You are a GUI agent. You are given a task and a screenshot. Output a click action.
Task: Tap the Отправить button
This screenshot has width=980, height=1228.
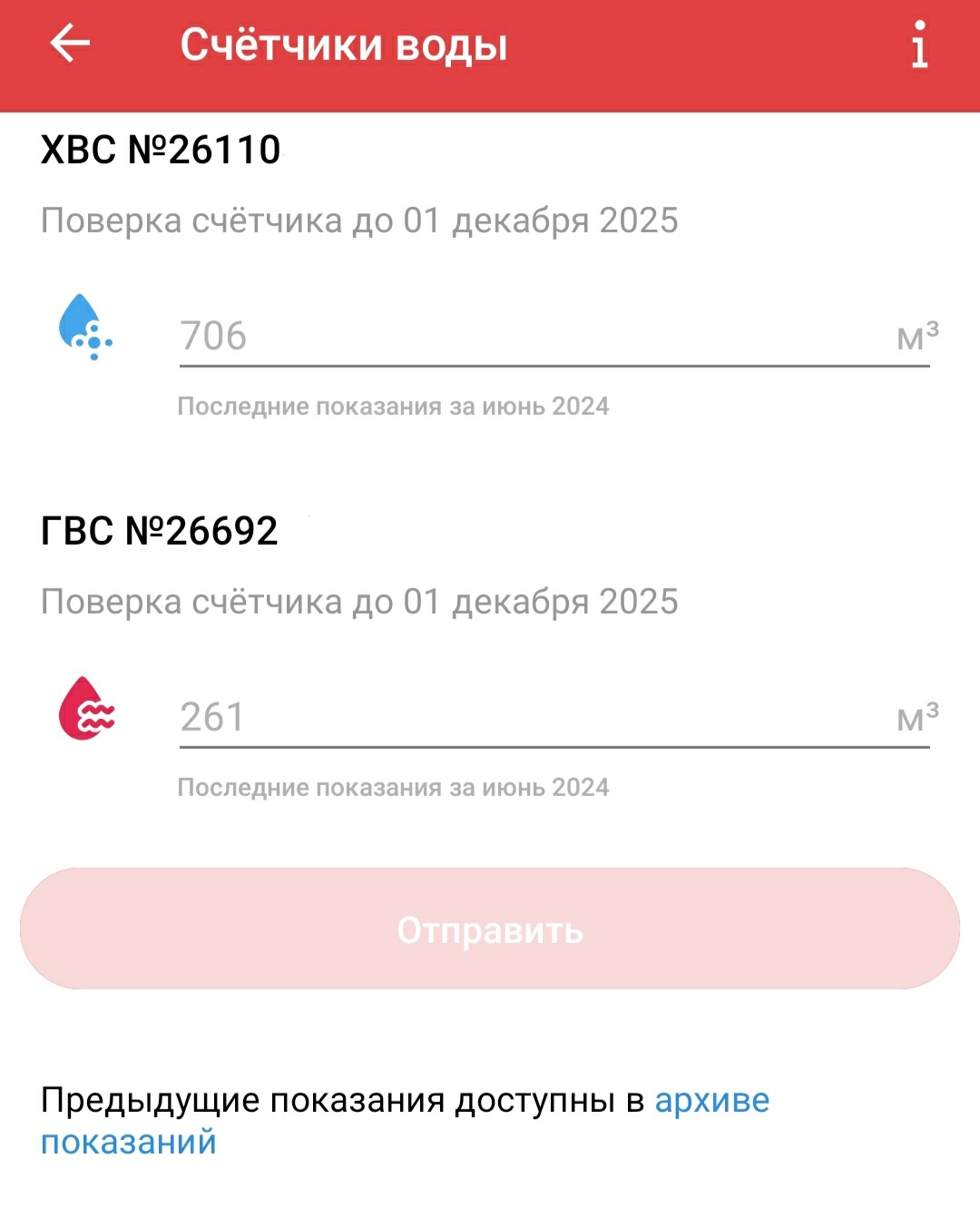tap(490, 929)
